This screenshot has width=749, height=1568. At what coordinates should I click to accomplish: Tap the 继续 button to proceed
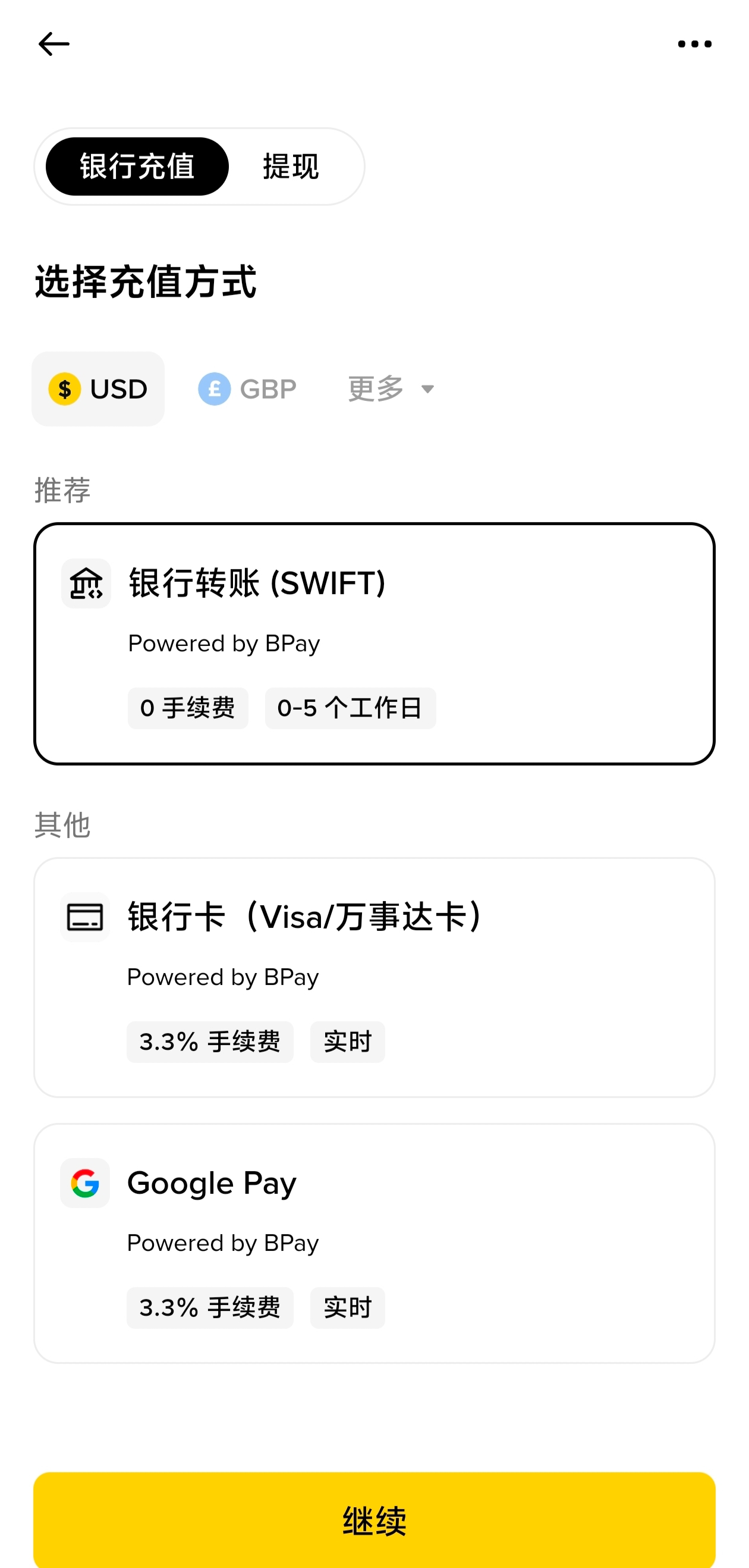pos(374,1519)
